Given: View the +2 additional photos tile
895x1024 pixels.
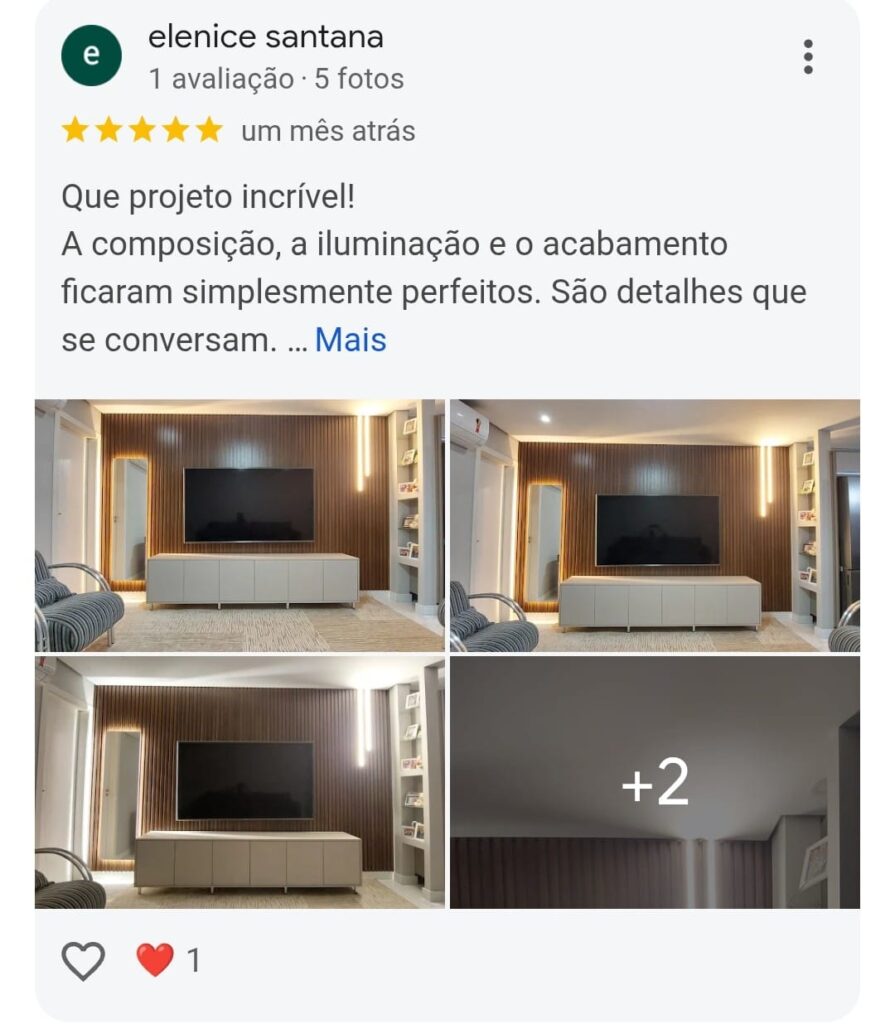Looking at the screenshot, I should (x=654, y=782).
